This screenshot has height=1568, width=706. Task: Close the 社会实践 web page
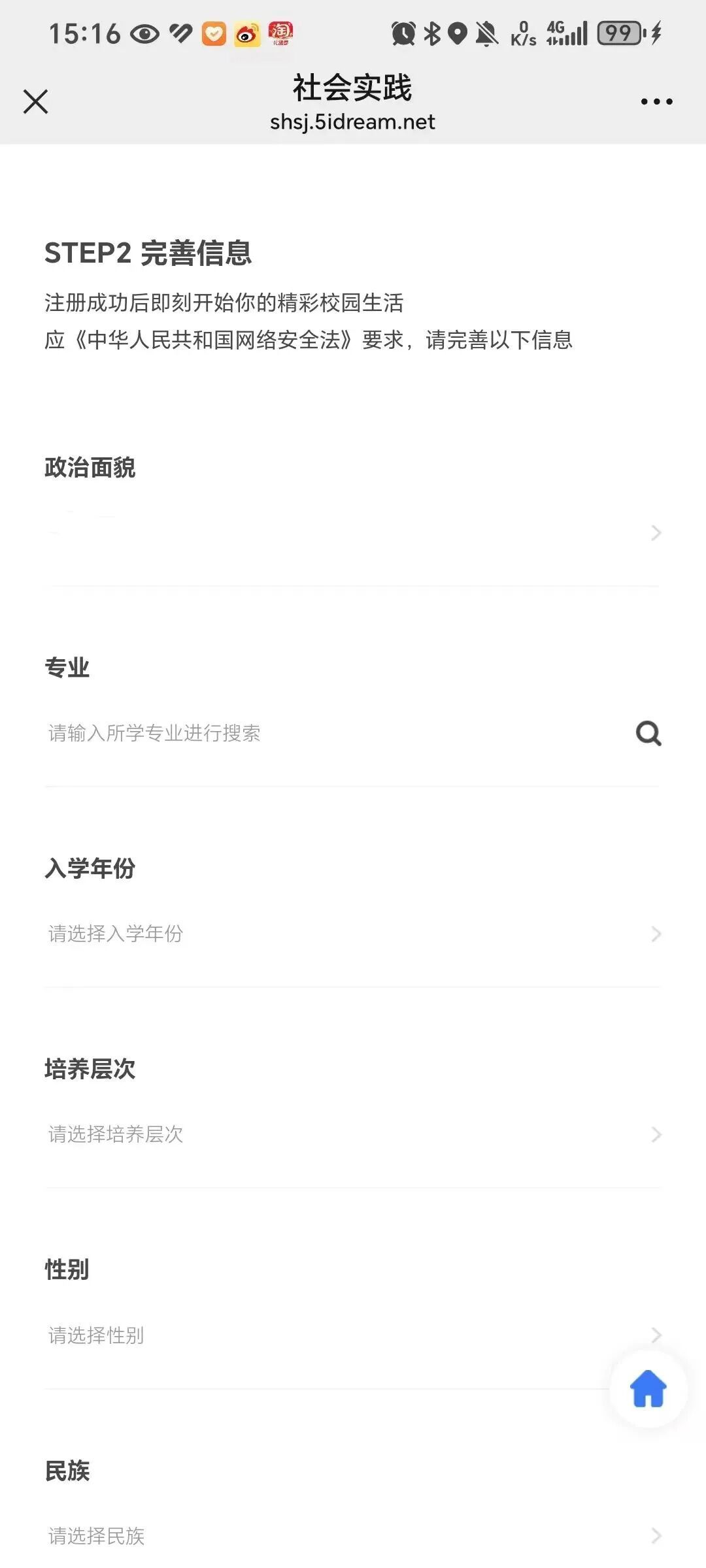[36, 102]
